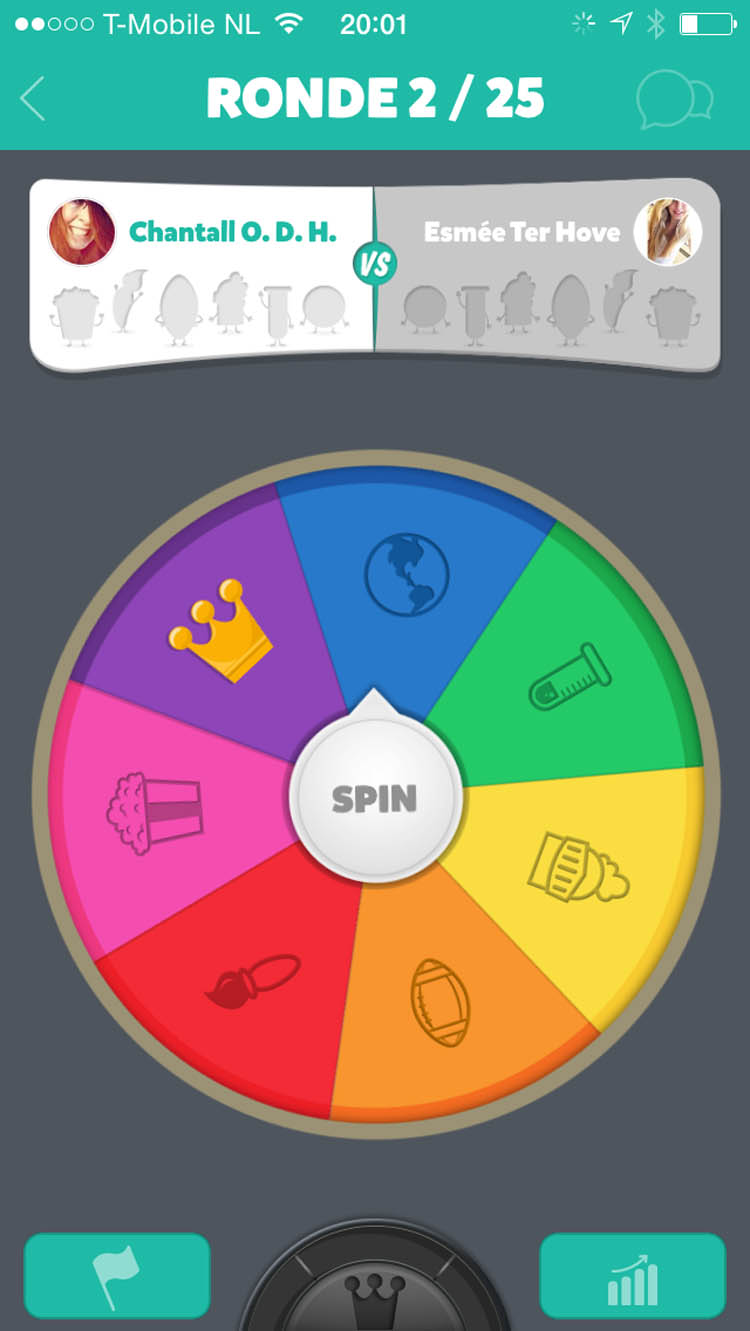Image resolution: width=750 pixels, height=1331 pixels.
Task: Open Esmée Ter Hove's profile picture
Action: click(668, 232)
